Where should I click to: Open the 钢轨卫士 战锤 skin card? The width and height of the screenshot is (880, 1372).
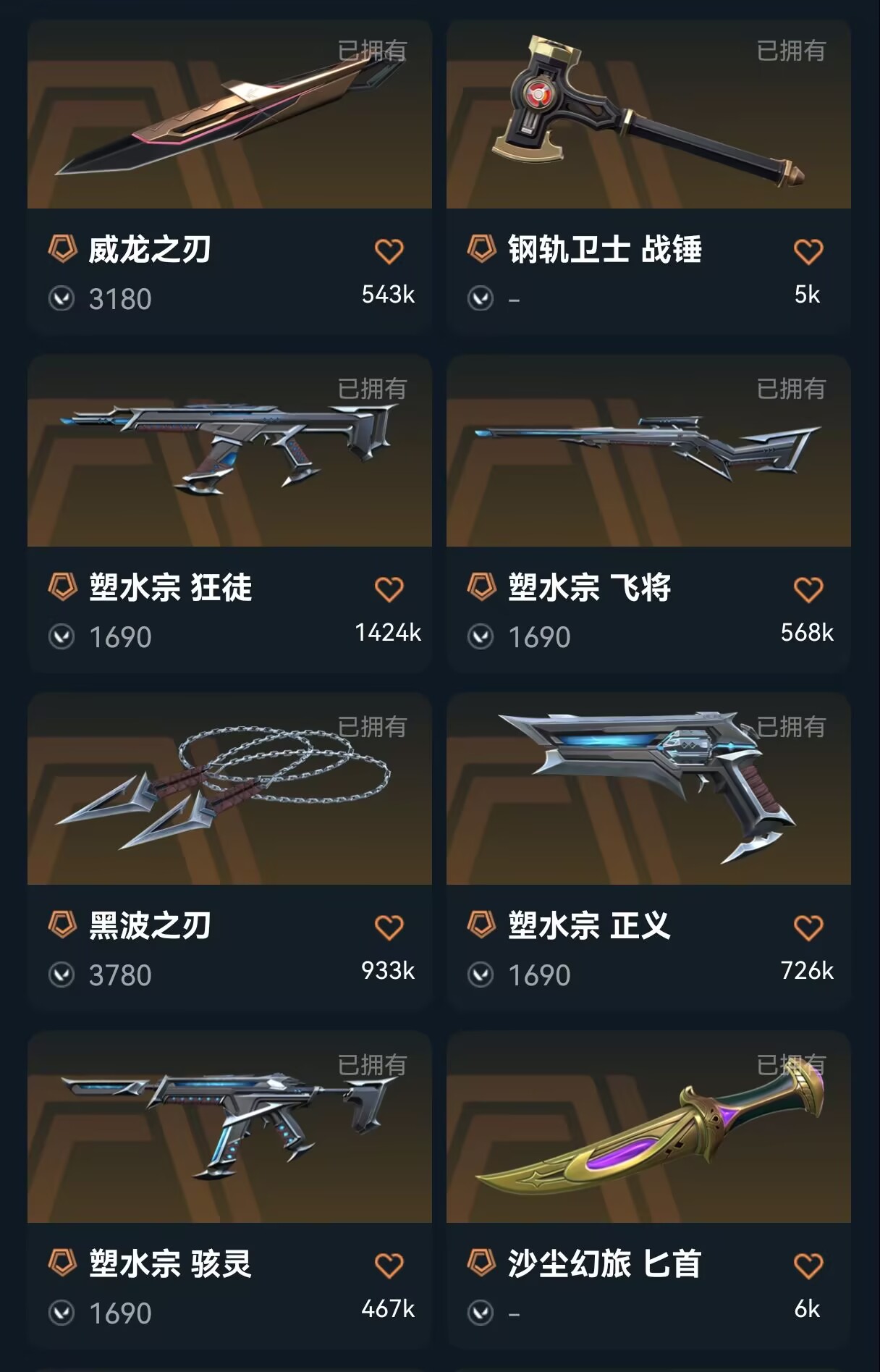click(x=648, y=116)
